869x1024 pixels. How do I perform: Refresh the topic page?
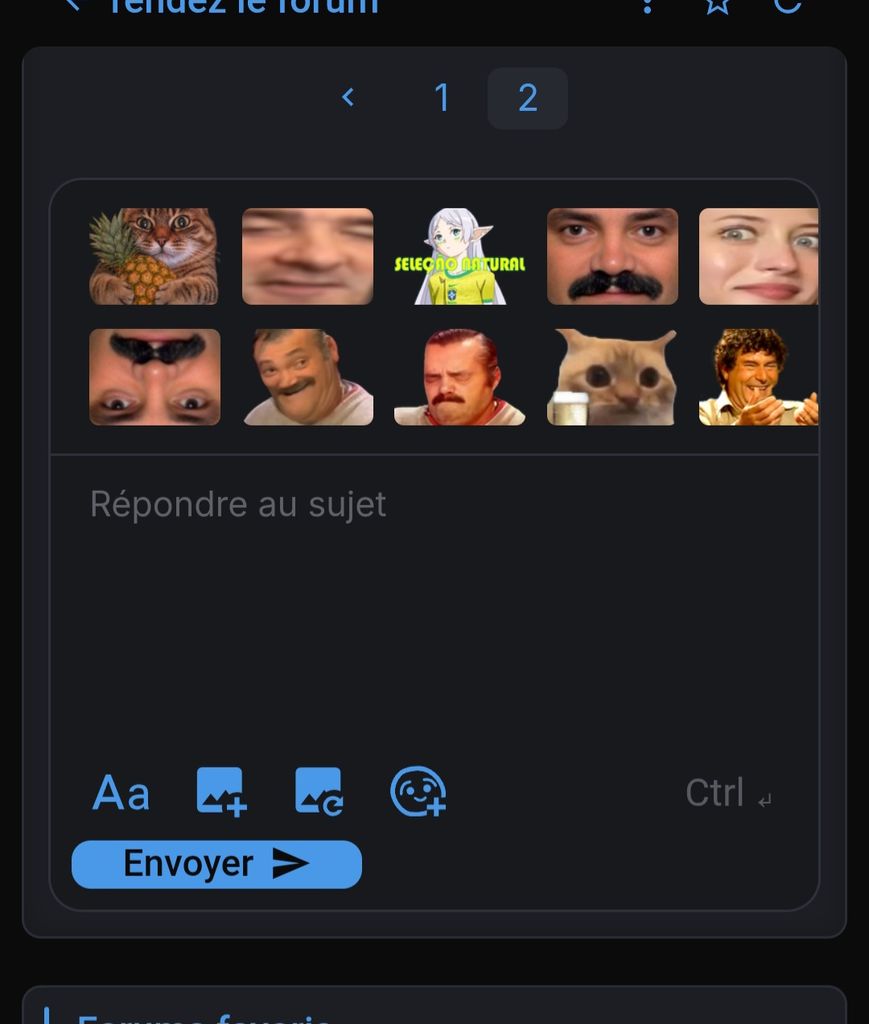(x=787, y=5)
